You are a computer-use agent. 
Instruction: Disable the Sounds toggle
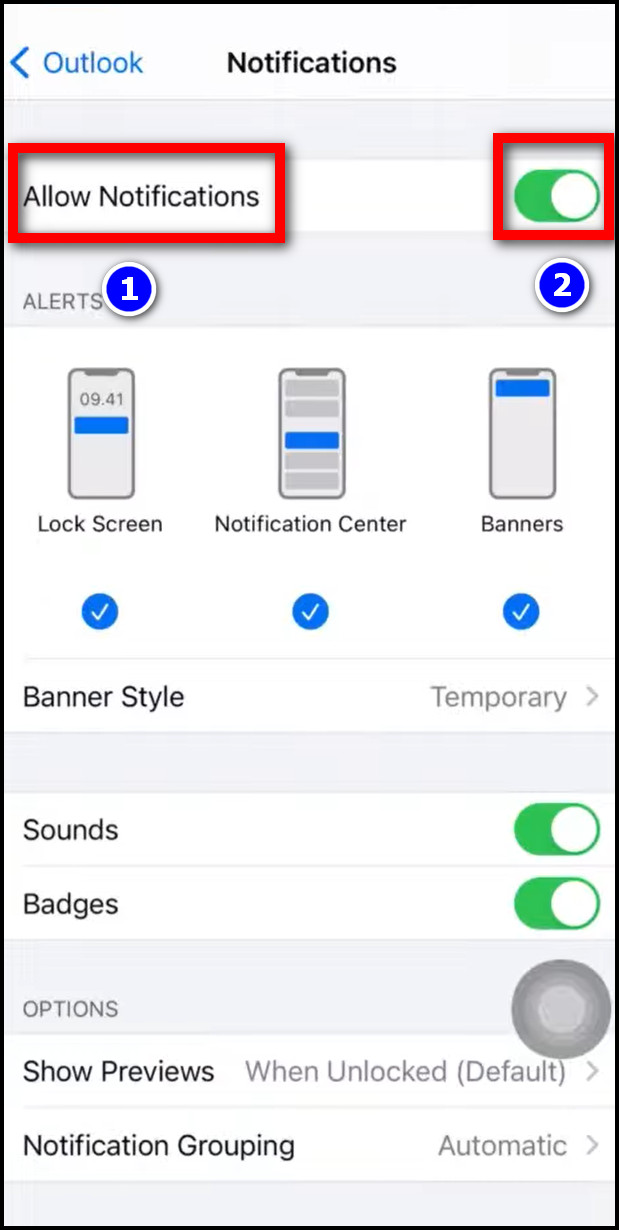(x=556, y=831)
